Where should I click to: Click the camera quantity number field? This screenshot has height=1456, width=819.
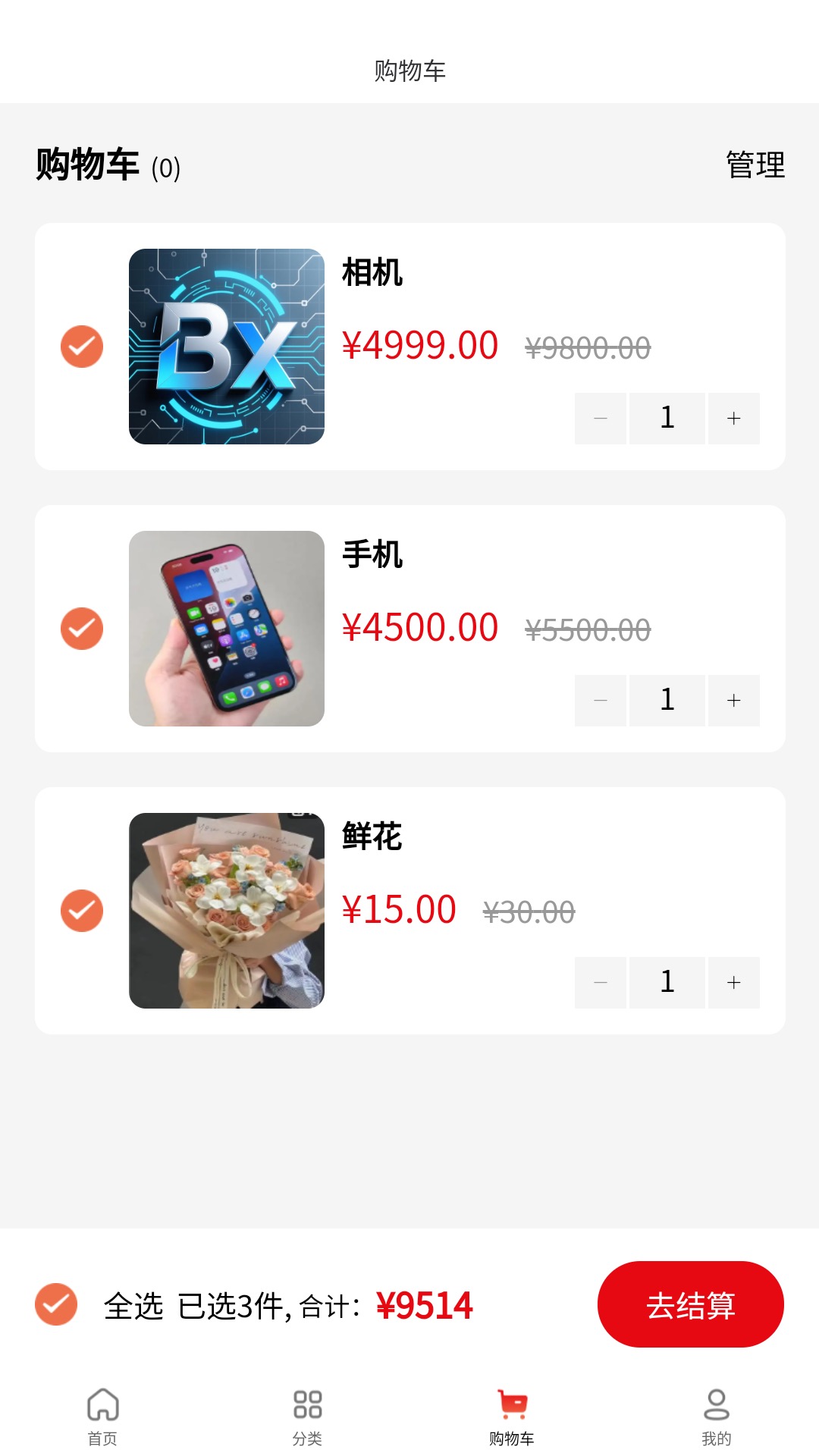pyautogui.click(x=667, y=418)
